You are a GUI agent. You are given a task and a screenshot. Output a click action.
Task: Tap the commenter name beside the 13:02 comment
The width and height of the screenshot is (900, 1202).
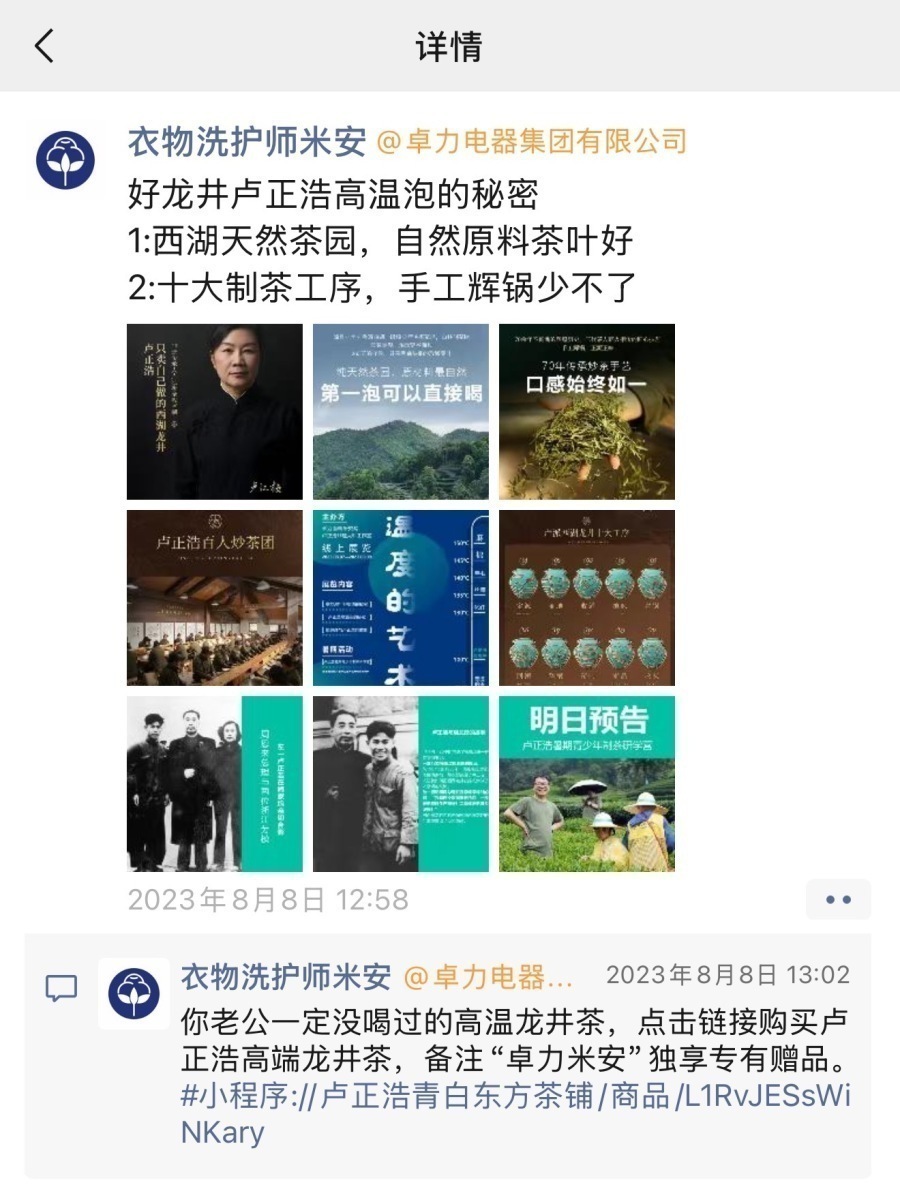tap(286, 976)
